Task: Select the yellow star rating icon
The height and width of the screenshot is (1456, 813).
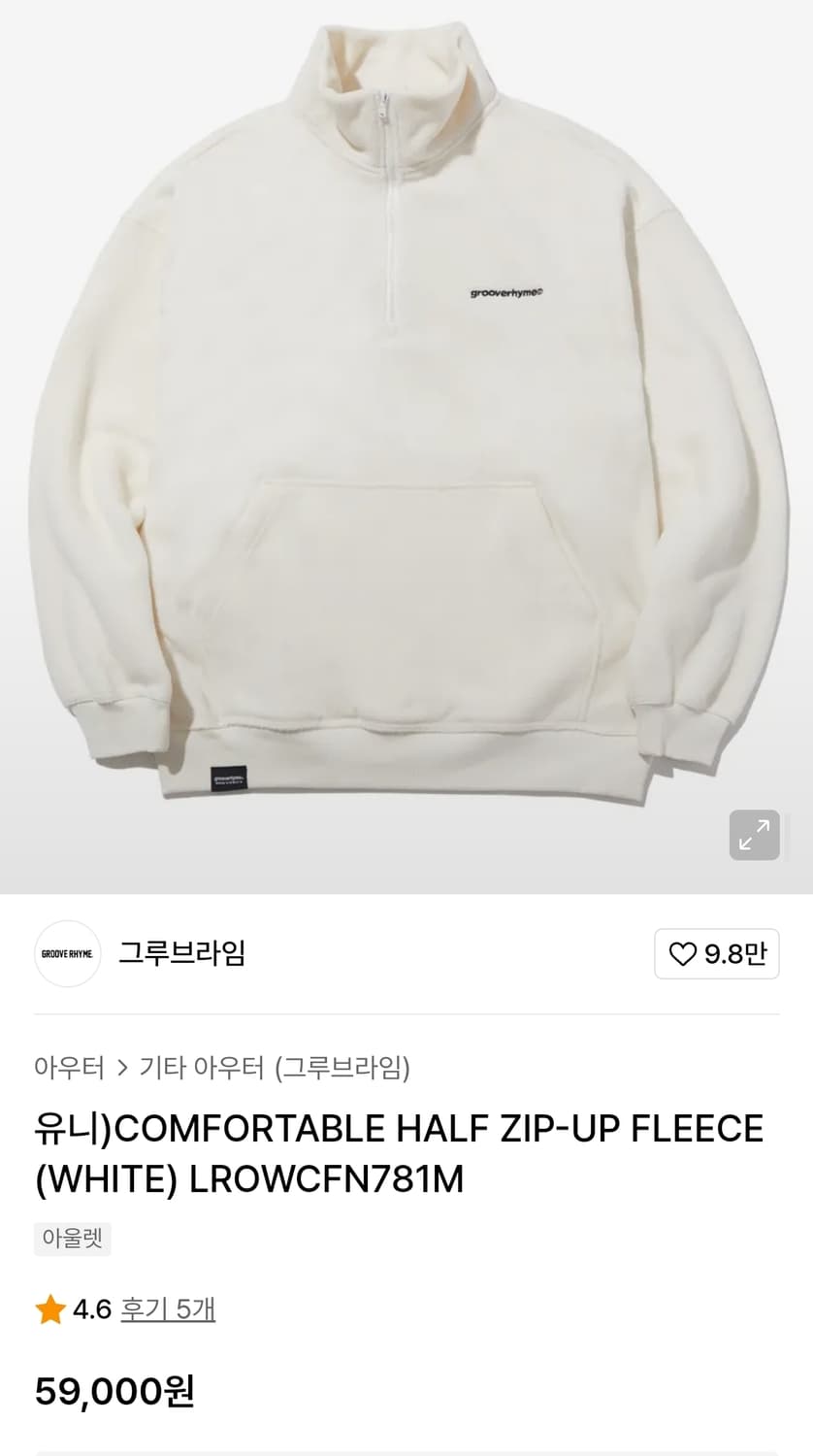Action: (x=49, y=1309)
